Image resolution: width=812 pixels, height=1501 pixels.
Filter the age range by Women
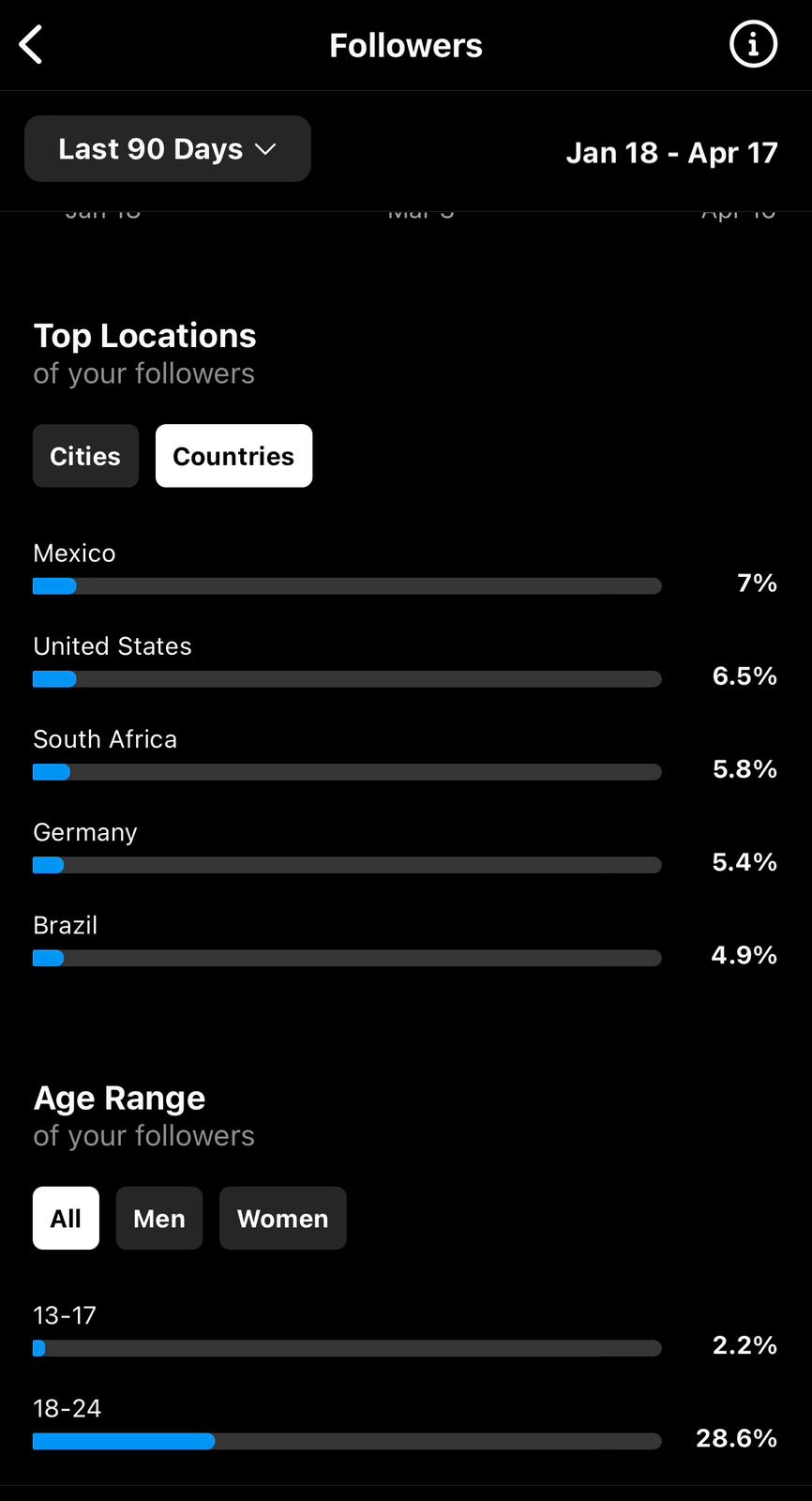pos(283,1218)
